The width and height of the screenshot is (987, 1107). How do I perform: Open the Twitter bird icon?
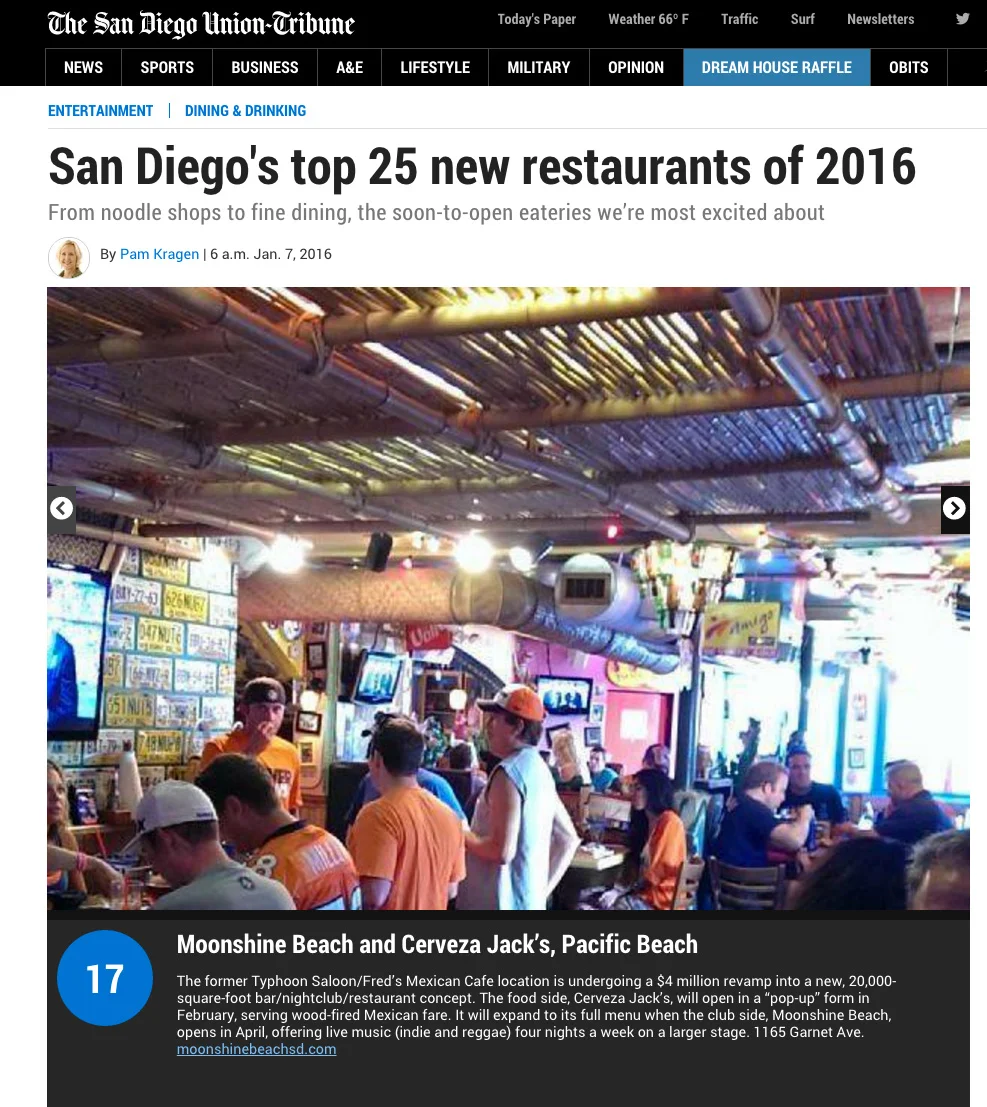962,19
